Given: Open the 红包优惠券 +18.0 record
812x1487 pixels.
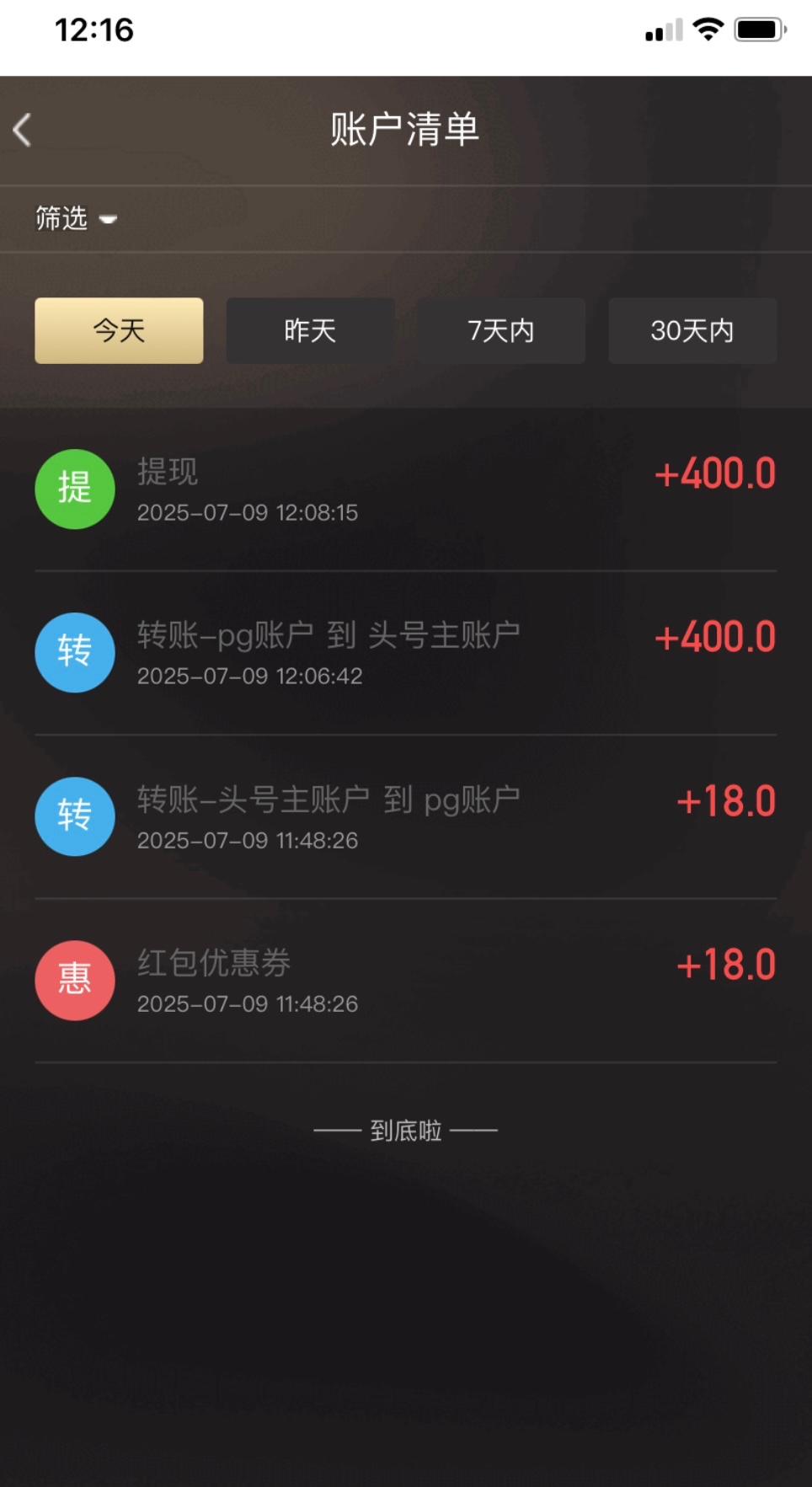Looking at the screenshot, I should click(404, 980).
